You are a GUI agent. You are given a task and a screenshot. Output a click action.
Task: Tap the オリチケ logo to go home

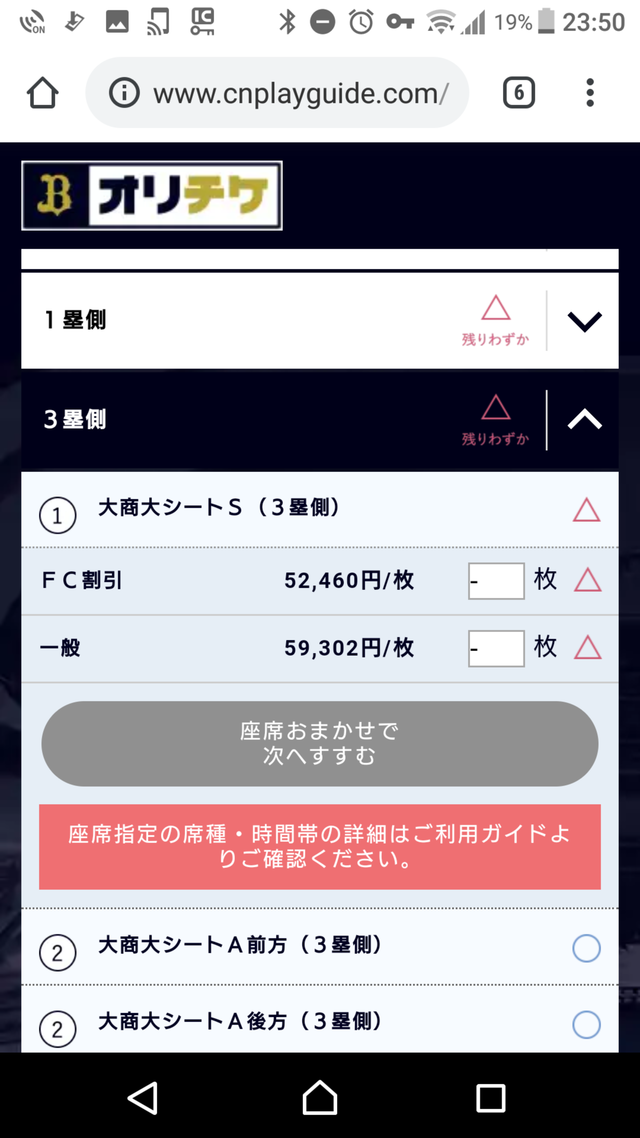pyautogui.click(x=152, y=195)
